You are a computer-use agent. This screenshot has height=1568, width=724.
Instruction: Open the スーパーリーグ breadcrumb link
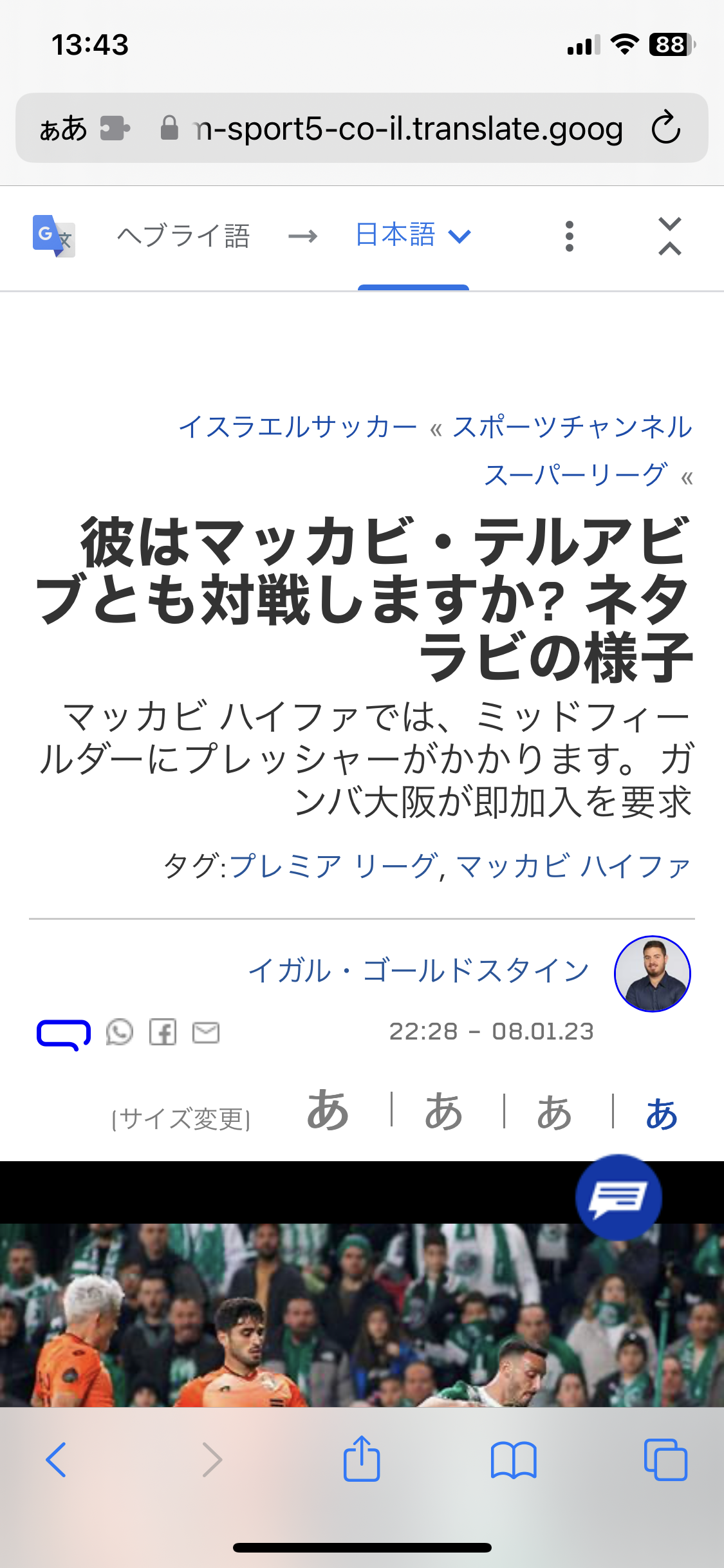pos(575,475)
